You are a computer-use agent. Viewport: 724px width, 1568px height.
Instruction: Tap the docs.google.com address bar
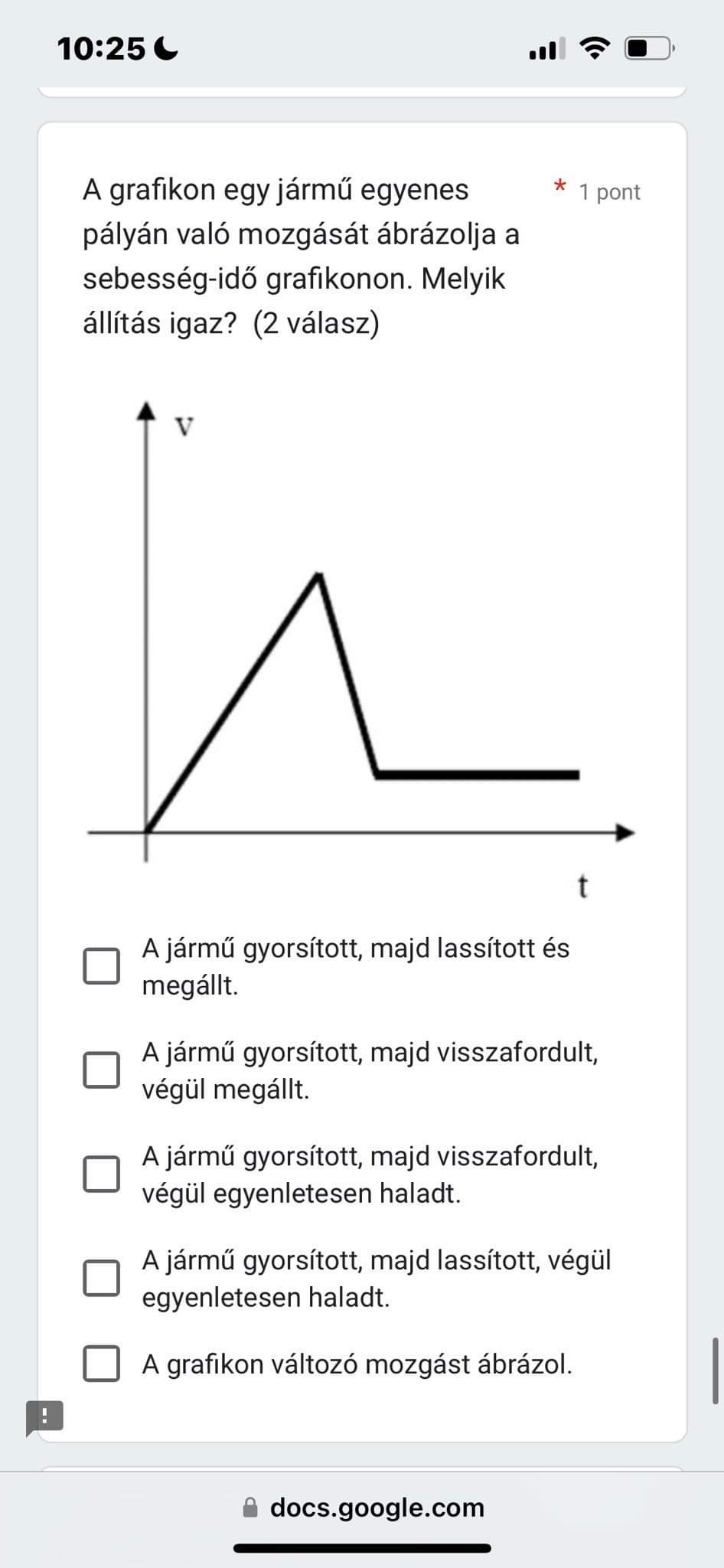click(x=363, y=1508)
